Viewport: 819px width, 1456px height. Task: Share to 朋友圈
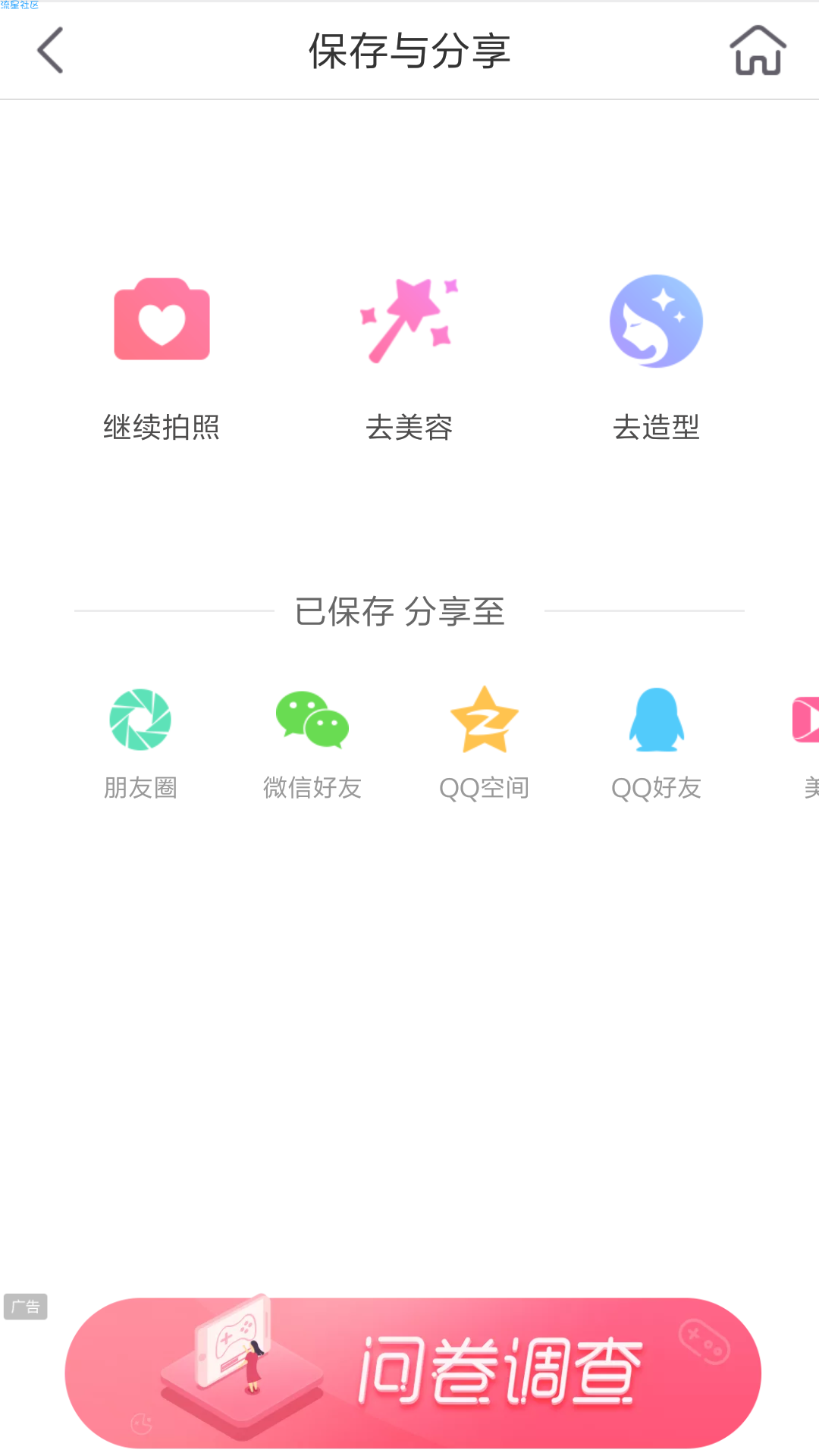pyautogui.click(x=140, y=744)
